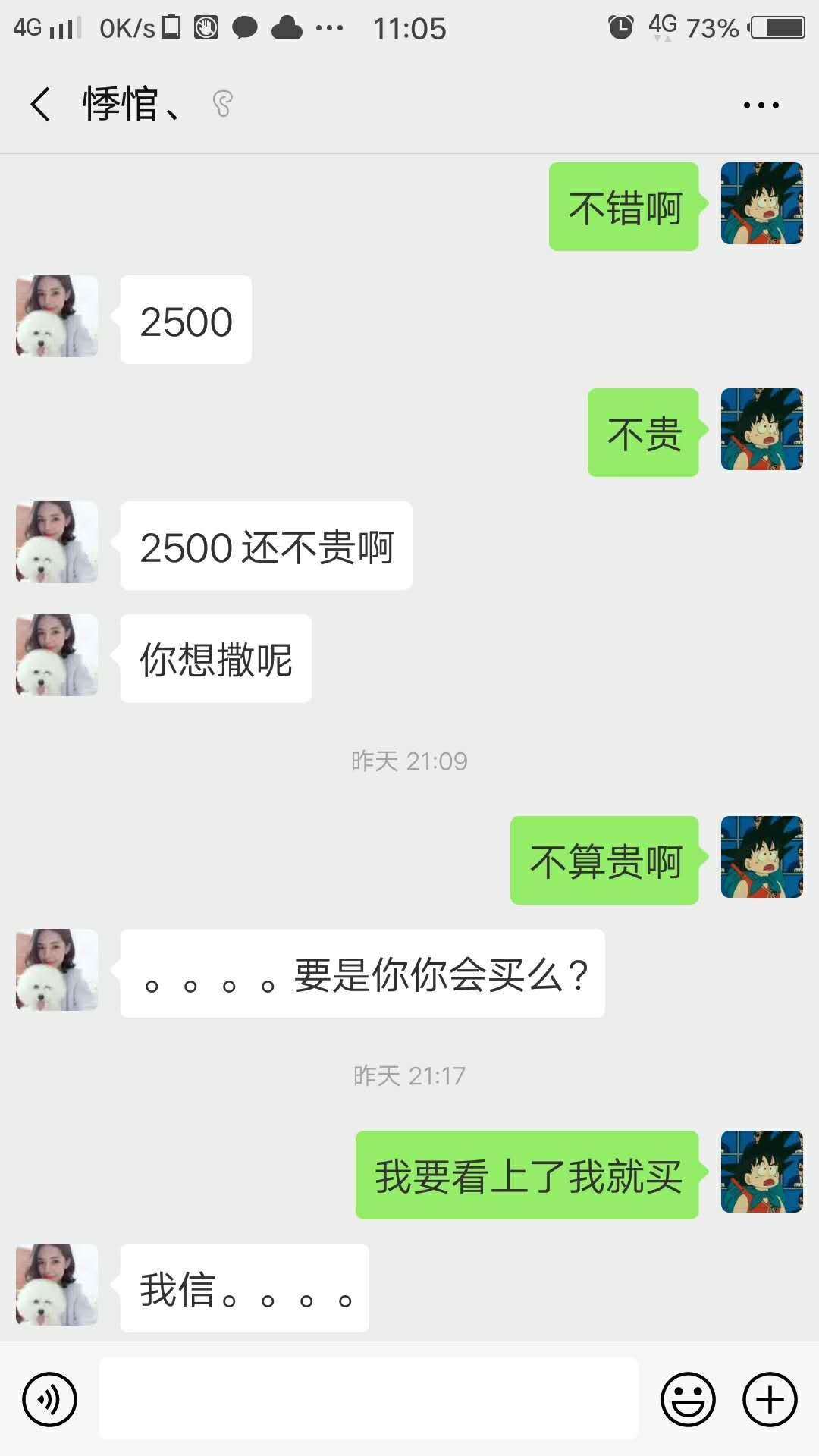Tap the message input field
Screen dimensions: 819x1456
pos(369,1399)
